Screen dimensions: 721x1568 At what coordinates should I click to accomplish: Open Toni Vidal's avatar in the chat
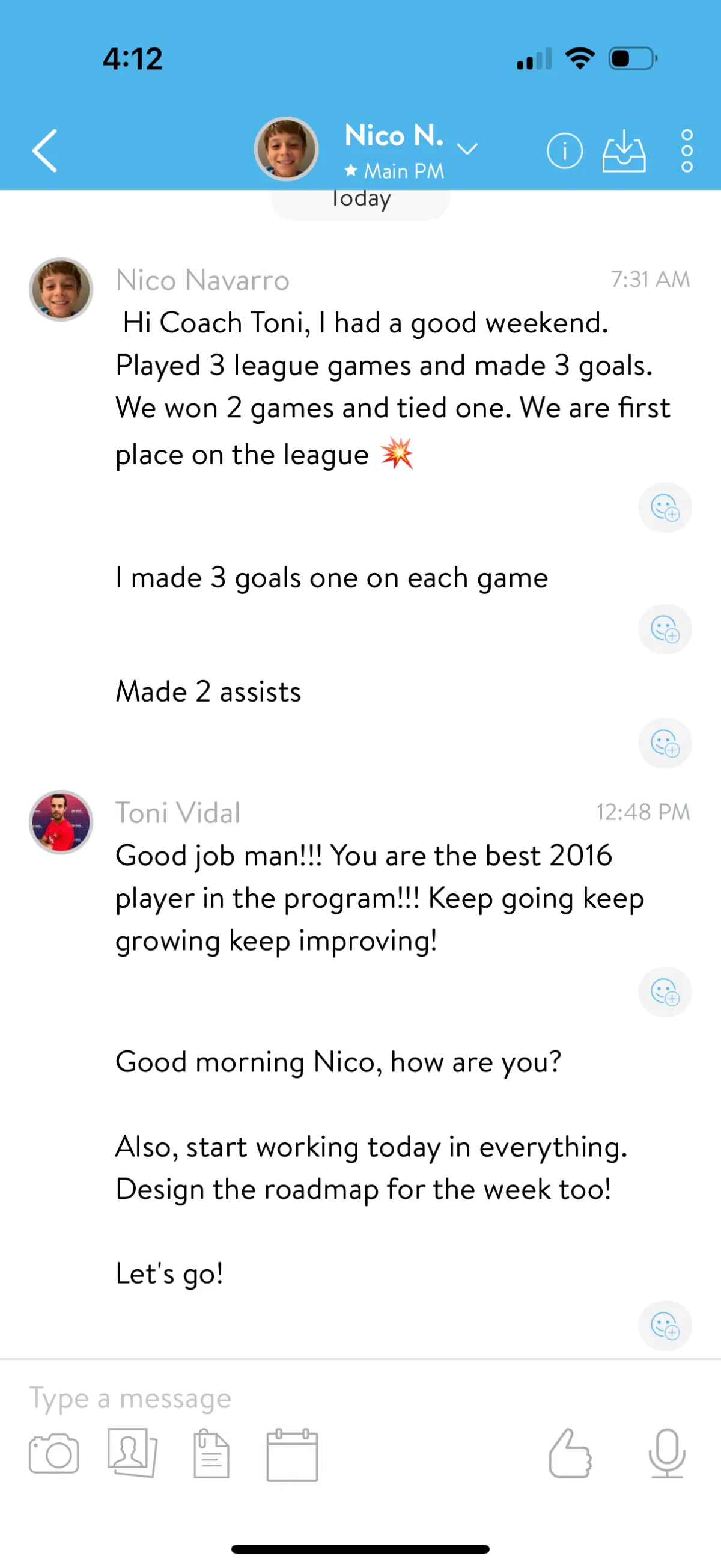[x=61, y=822]
